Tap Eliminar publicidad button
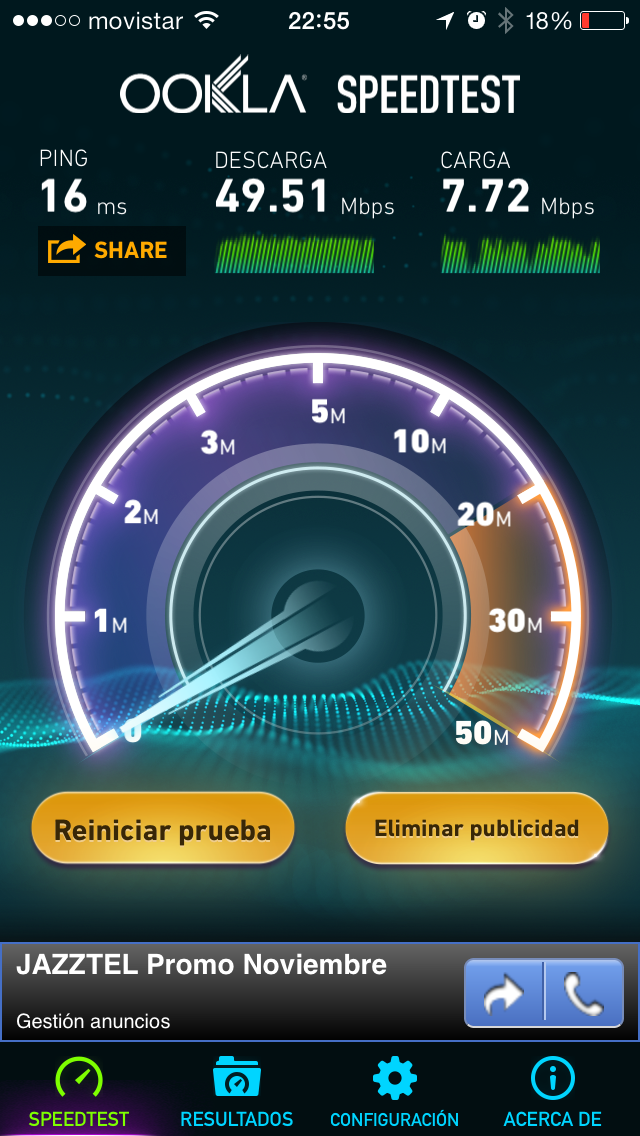This screenshot has width=640, height=1136. [476, 828]
